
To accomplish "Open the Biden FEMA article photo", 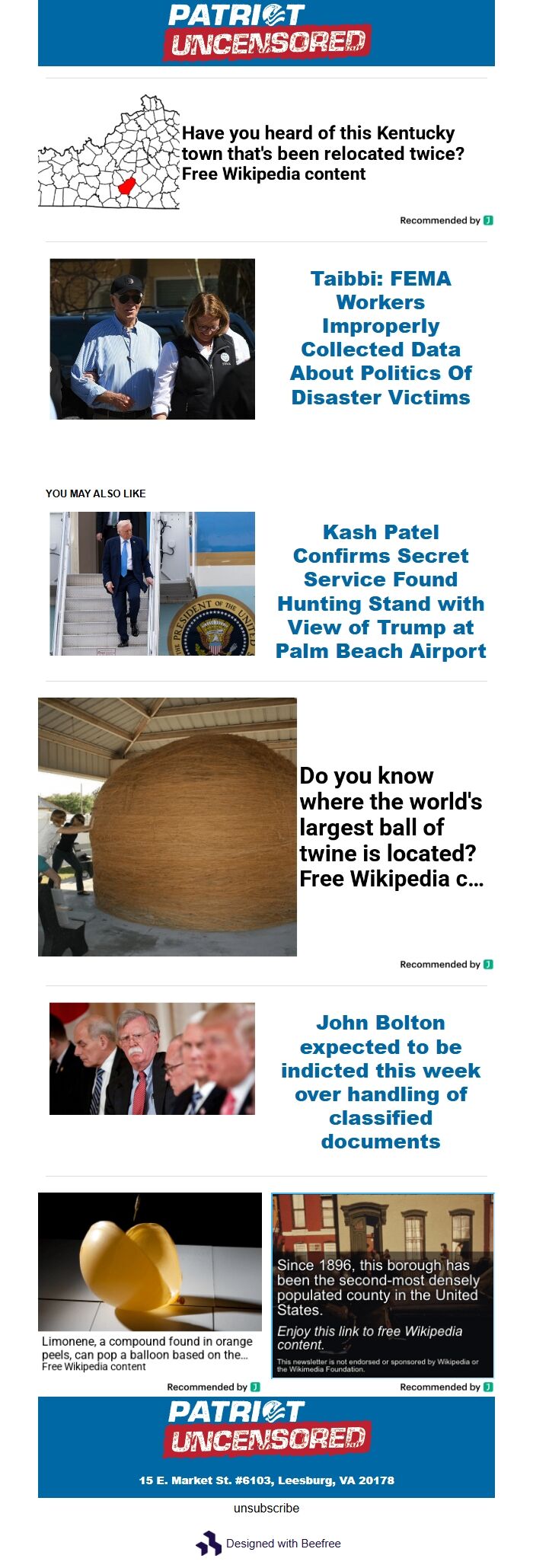I will click(x=152, y=339).
